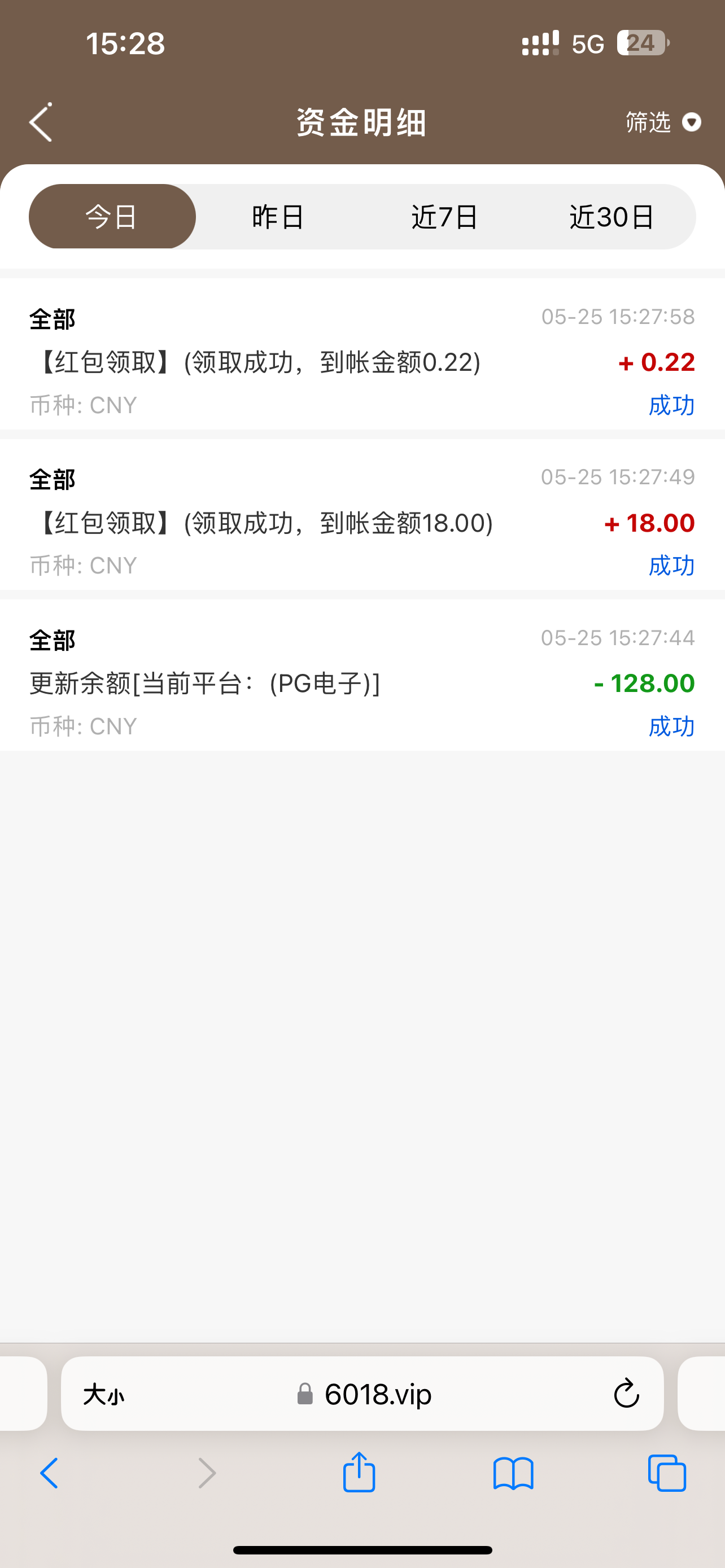Open Safari bookmarks
Viewport: 725px width, 1568px height.
[513, 1473]
